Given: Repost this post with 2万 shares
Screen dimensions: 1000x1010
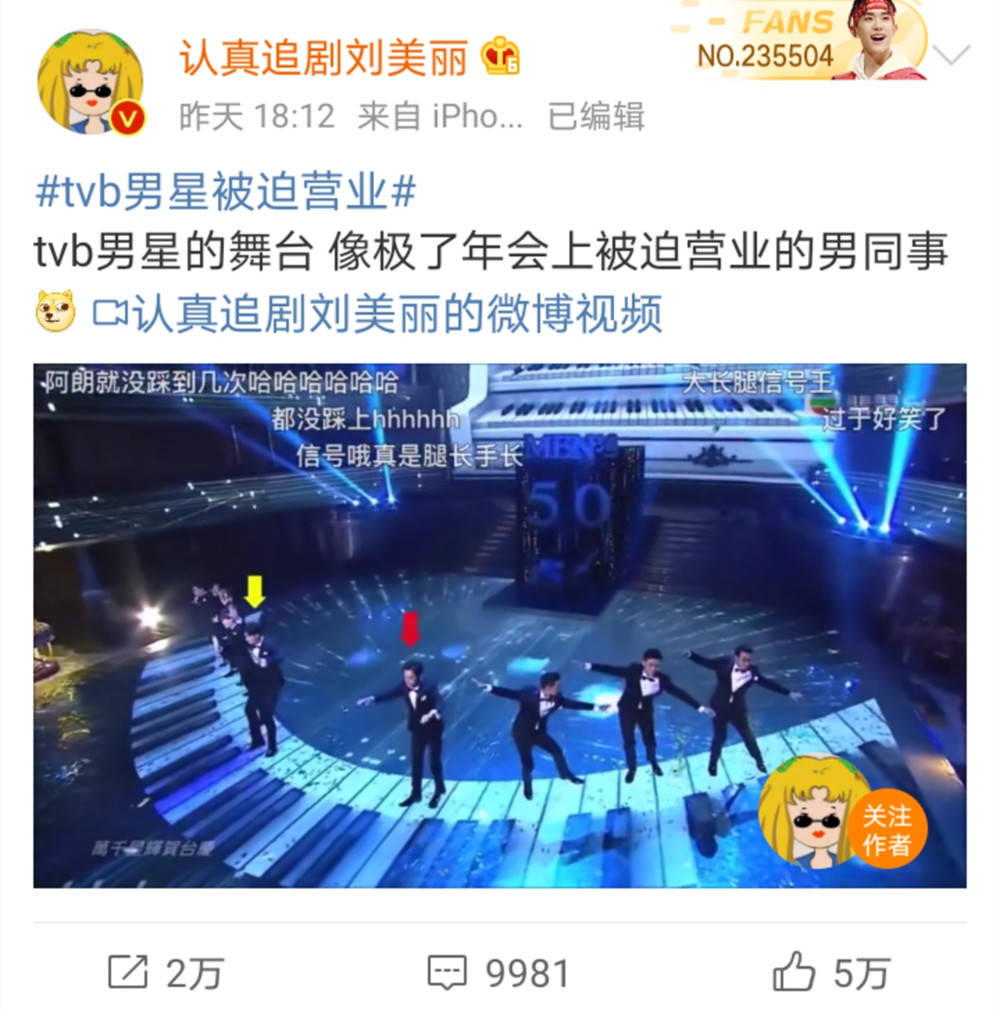Looking at the screenshot, I should (165, 972).
